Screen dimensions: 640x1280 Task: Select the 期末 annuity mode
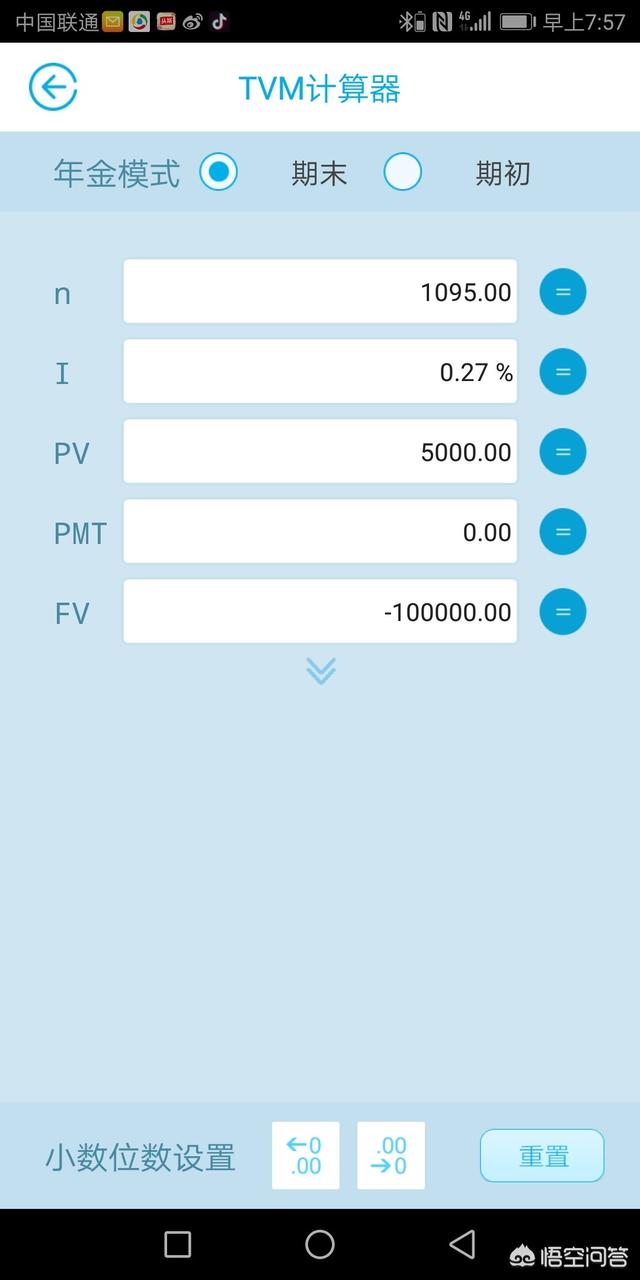click(x=218, y=173)
